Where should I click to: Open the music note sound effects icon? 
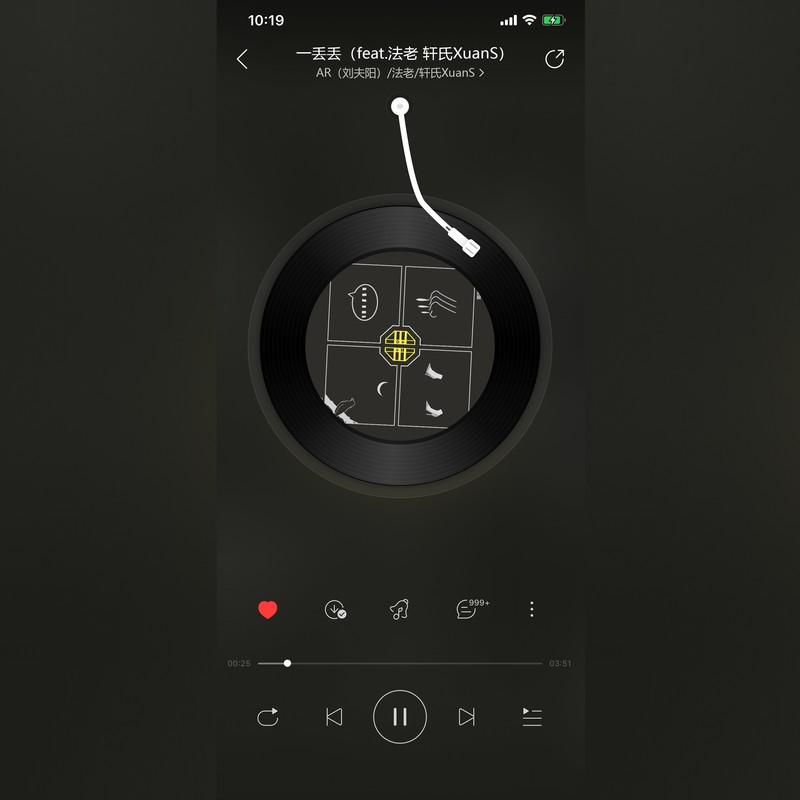pos(399,609)
